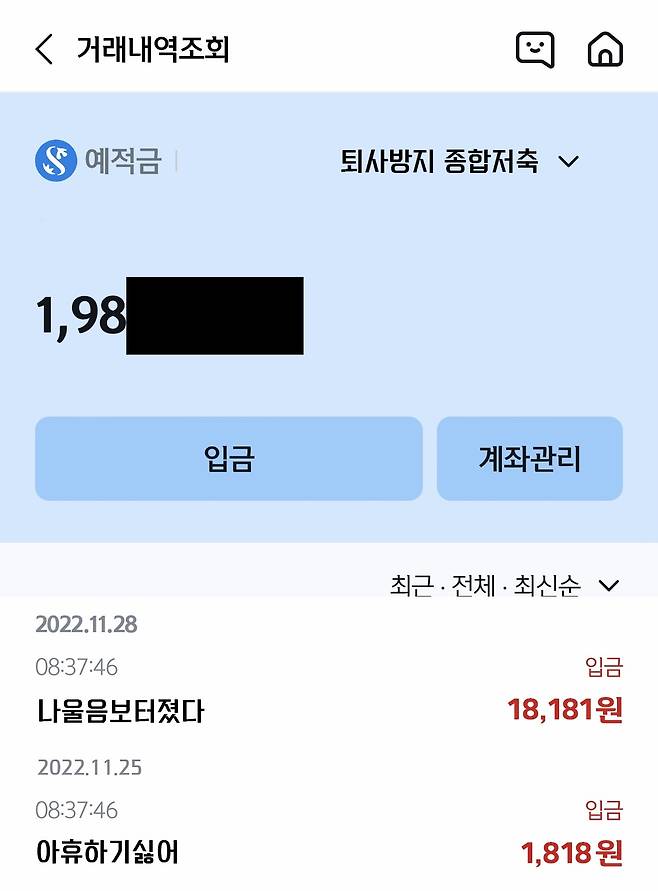Open 계좌관리

point(529,459)
